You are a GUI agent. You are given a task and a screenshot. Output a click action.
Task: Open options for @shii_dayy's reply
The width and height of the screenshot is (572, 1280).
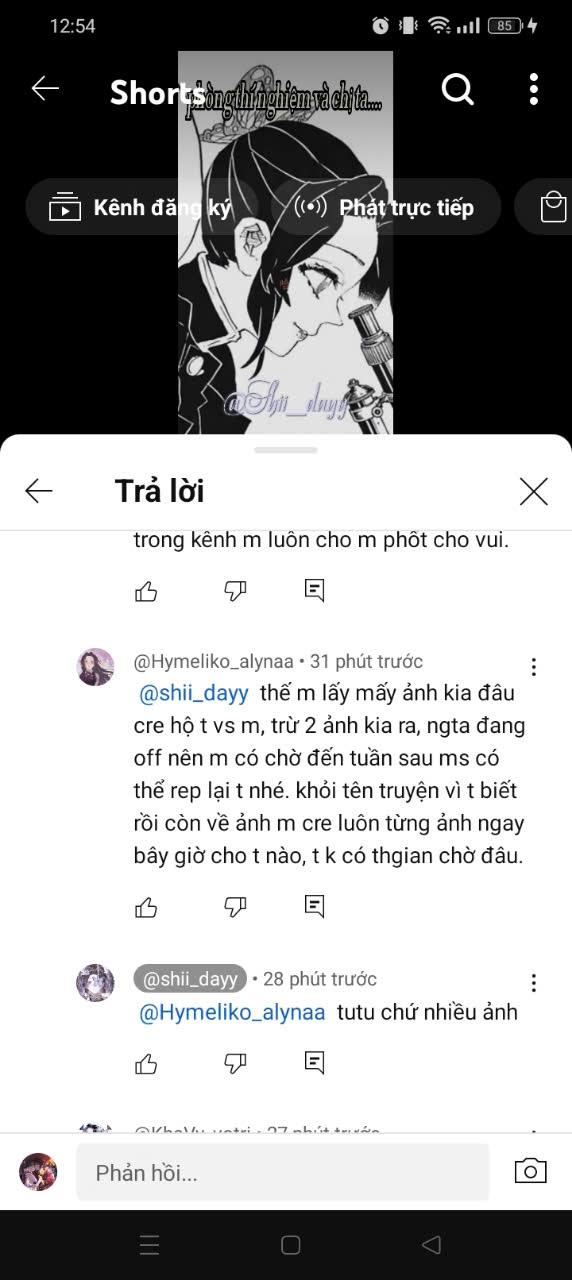[534, 983]
